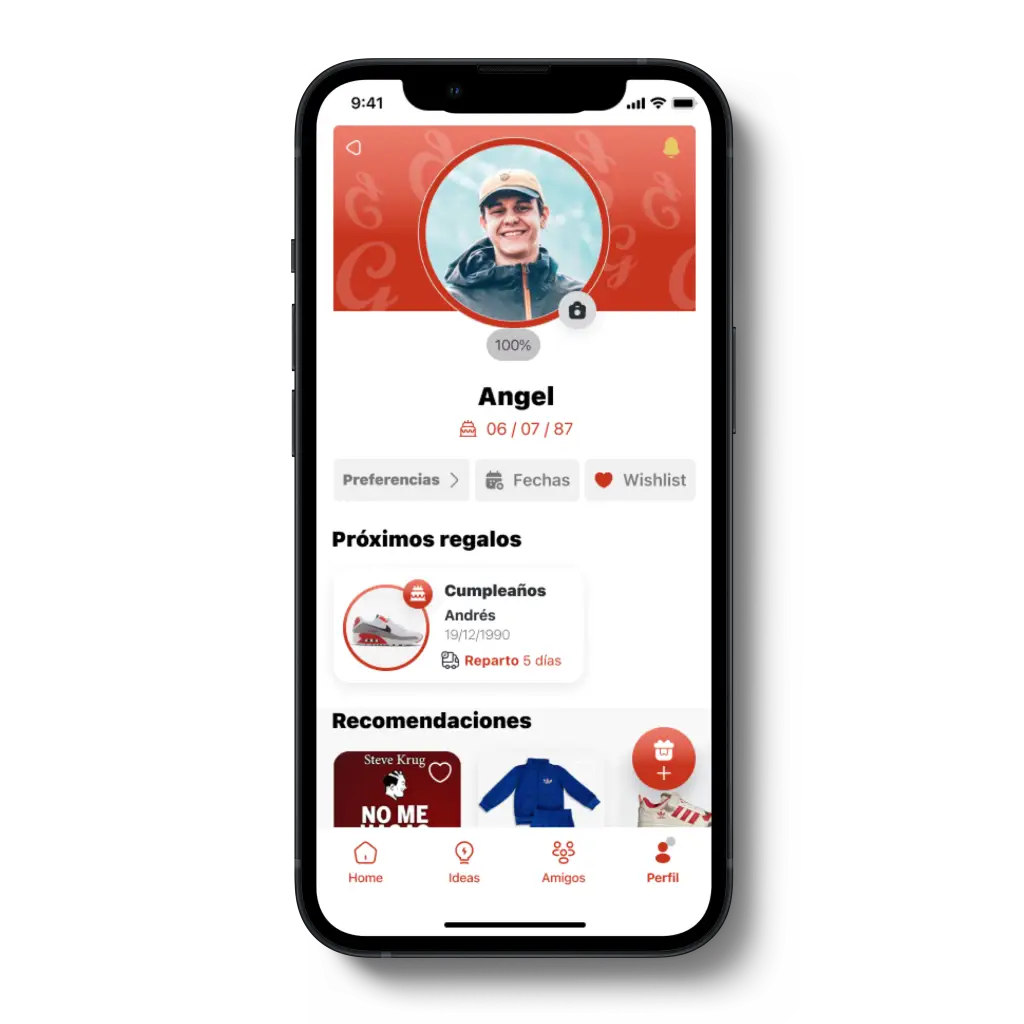Change profile photo via camera icon
The height and width of the screenshot is (1024, 1024).
coord(577,311)
